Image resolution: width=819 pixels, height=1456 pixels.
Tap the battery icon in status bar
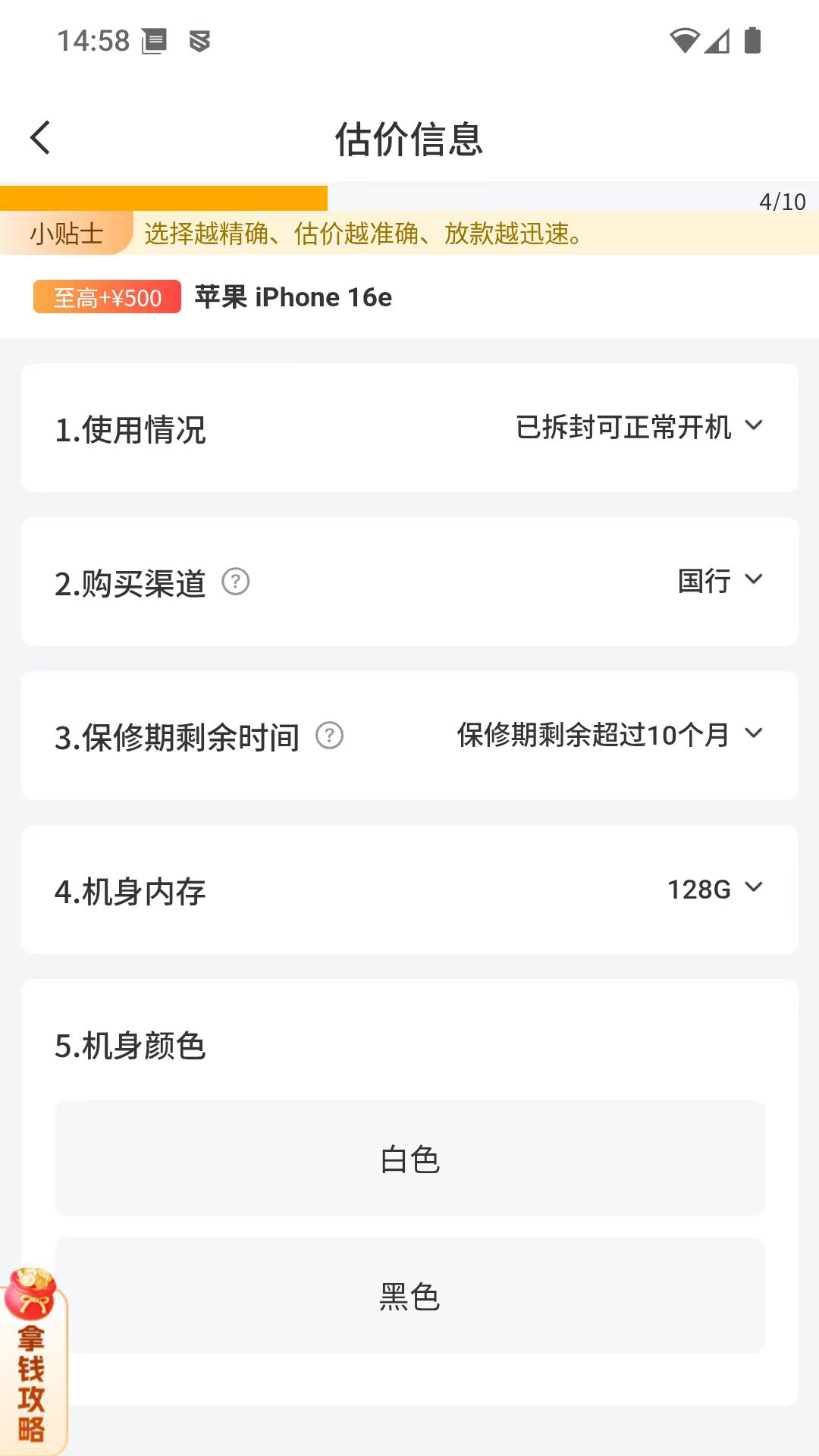point(752,42)
